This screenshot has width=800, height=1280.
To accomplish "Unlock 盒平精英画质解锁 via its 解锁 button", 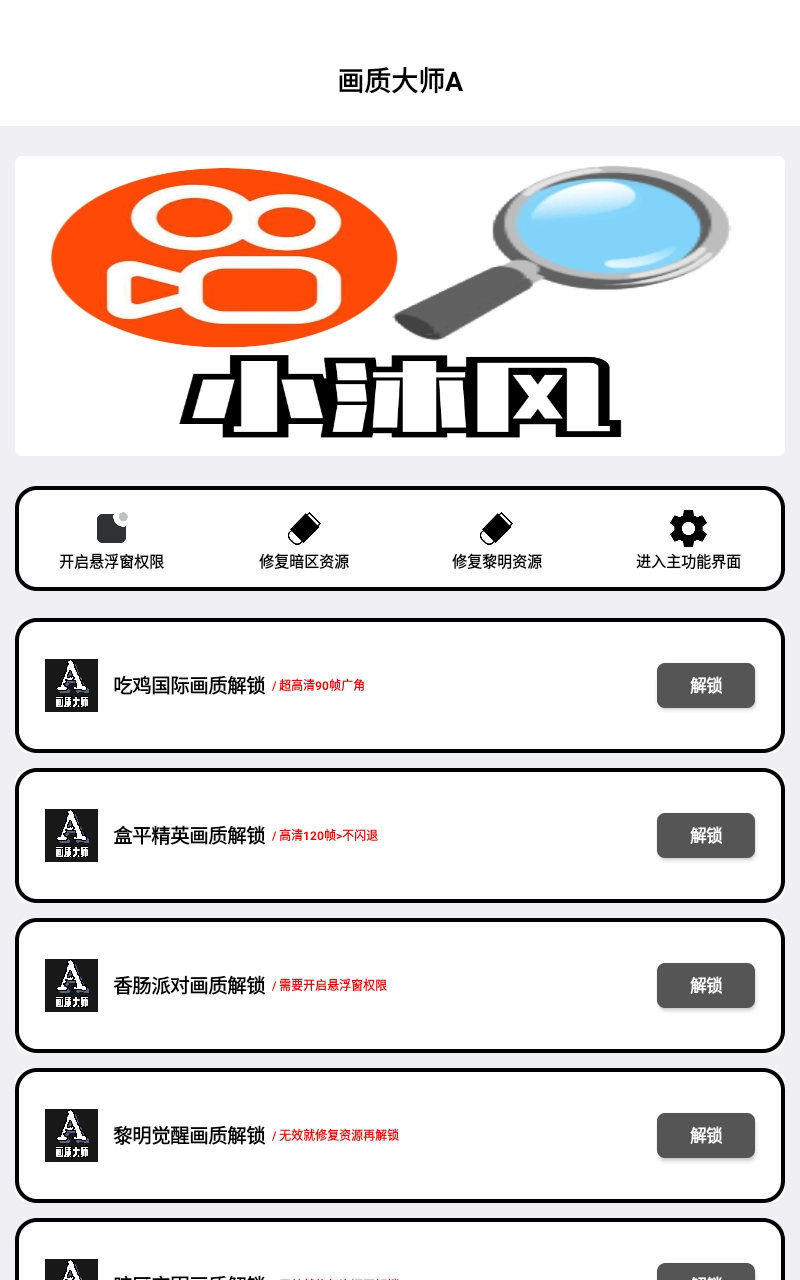I will [x=705, y=836].
